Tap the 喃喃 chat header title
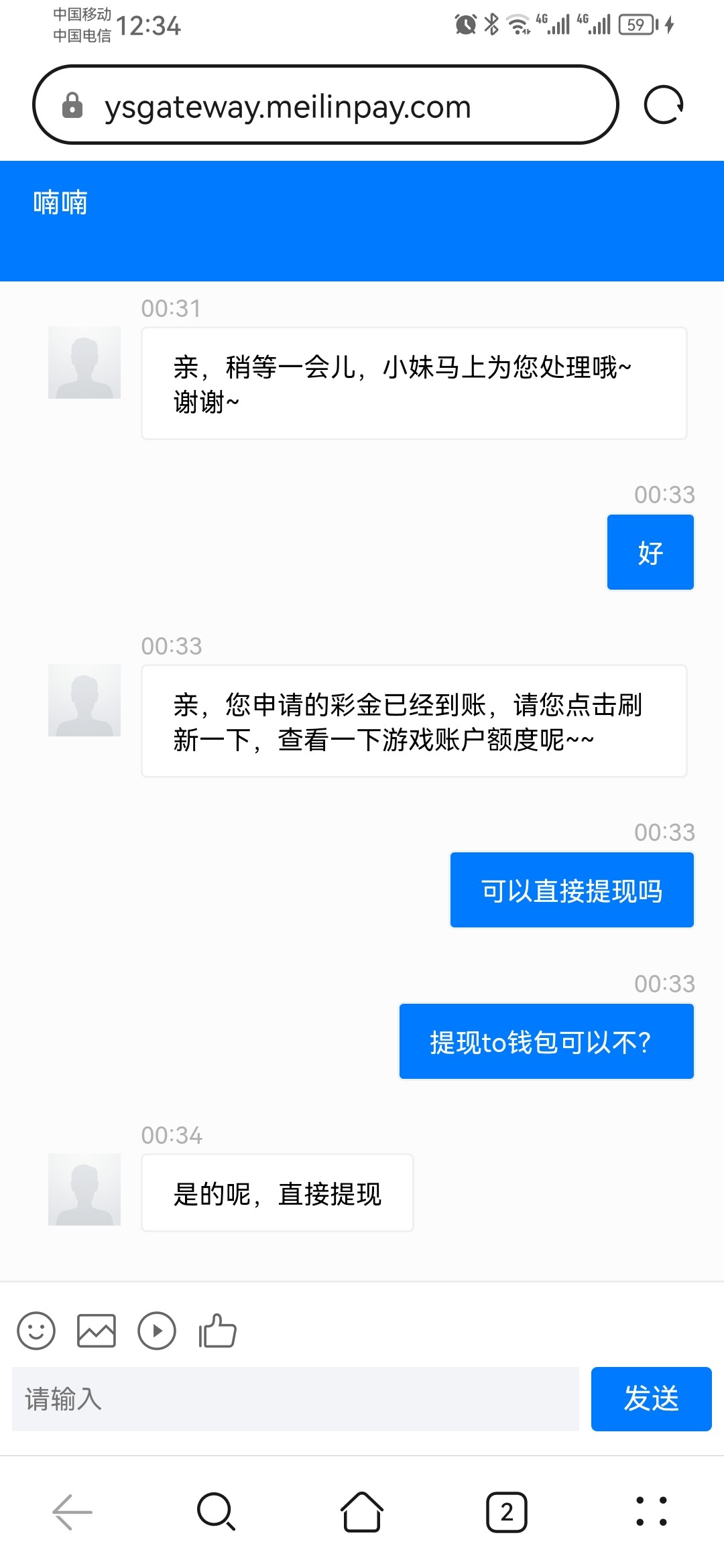The height and width of the screenshot is (1568, 724). pos(60,203)
